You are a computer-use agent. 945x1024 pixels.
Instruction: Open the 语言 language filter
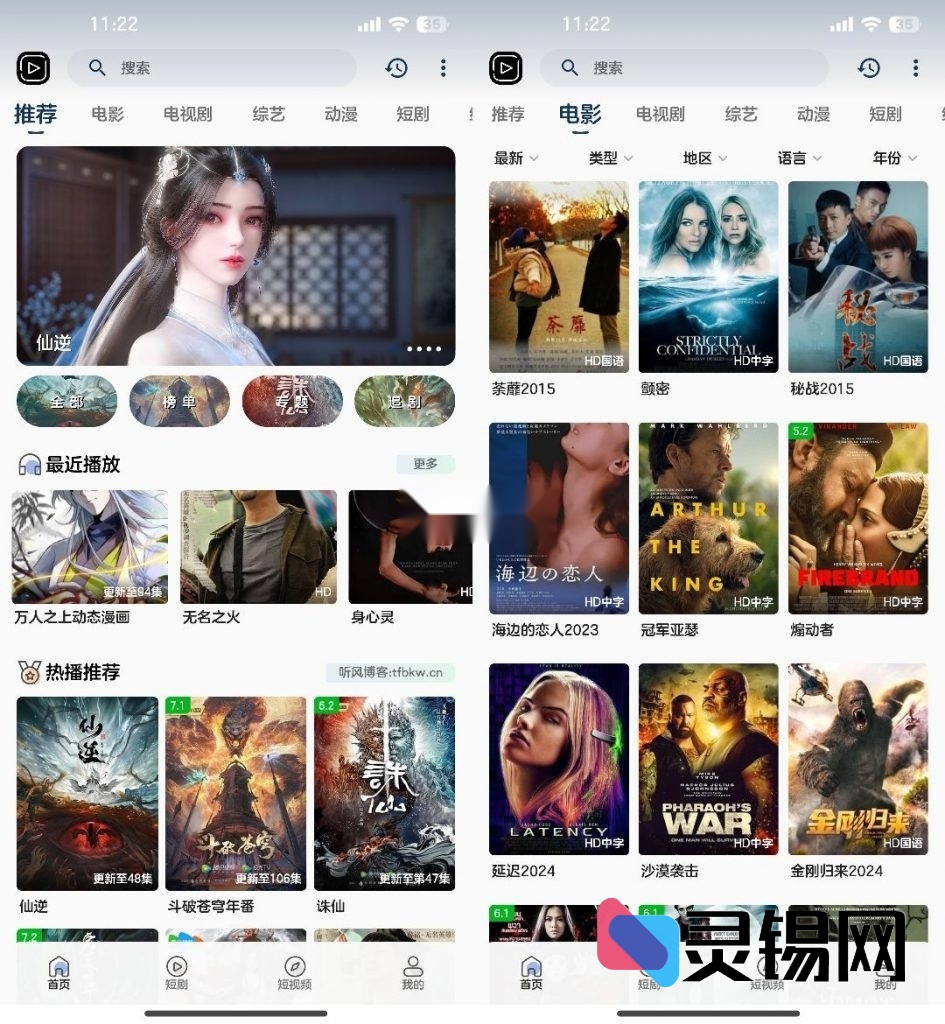(799, 158)
